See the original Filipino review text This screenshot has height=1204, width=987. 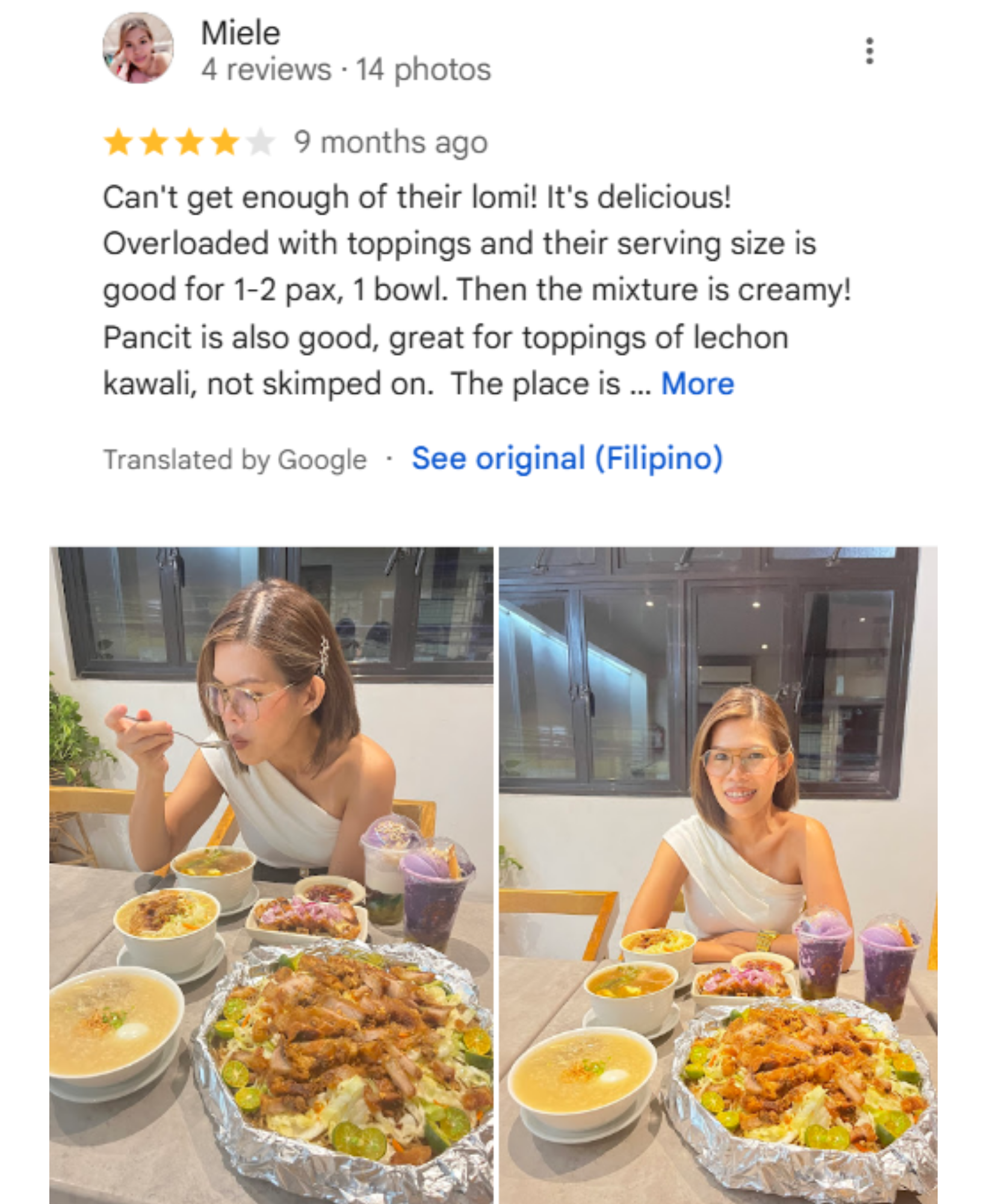(567, 458)
